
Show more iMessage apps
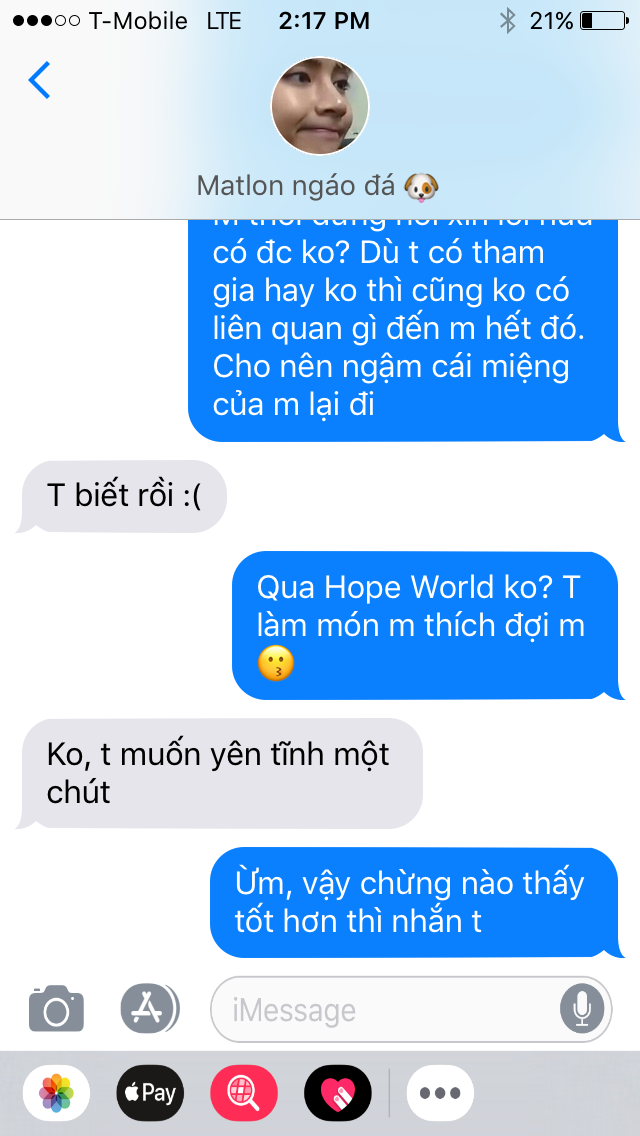pos(440,1093)
